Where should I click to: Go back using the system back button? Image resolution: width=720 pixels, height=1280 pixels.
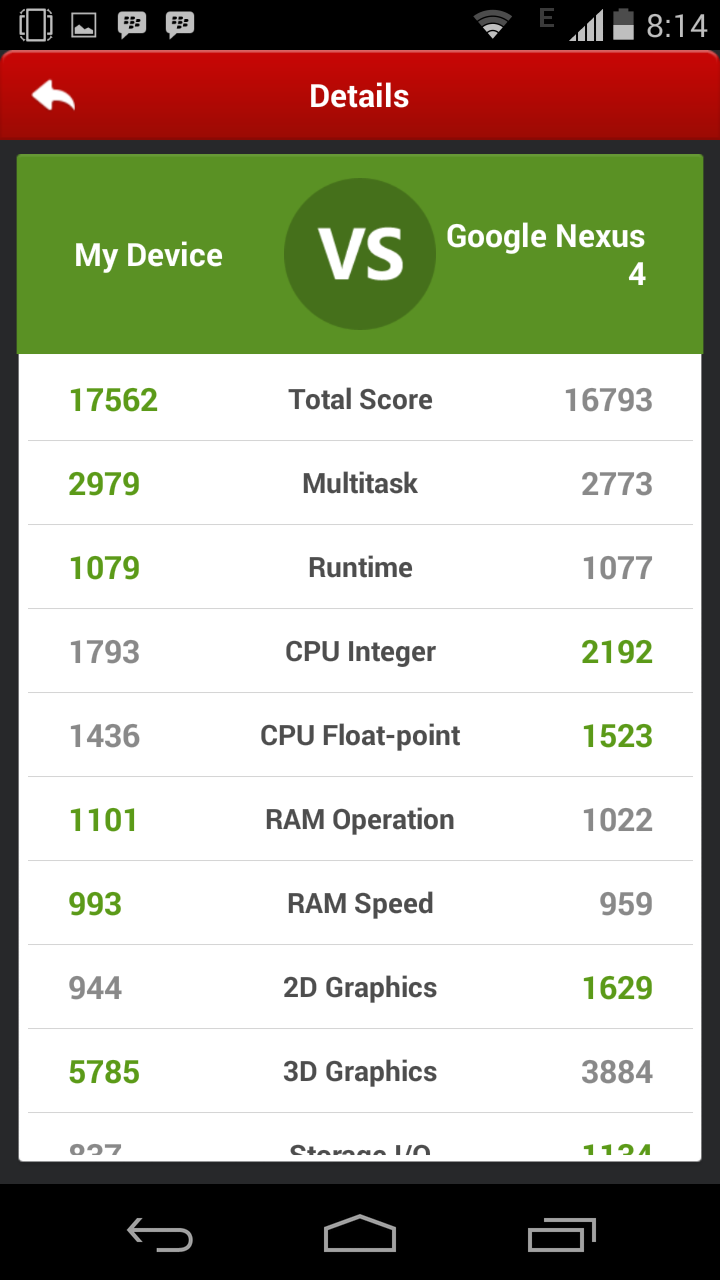[160, 1234]
